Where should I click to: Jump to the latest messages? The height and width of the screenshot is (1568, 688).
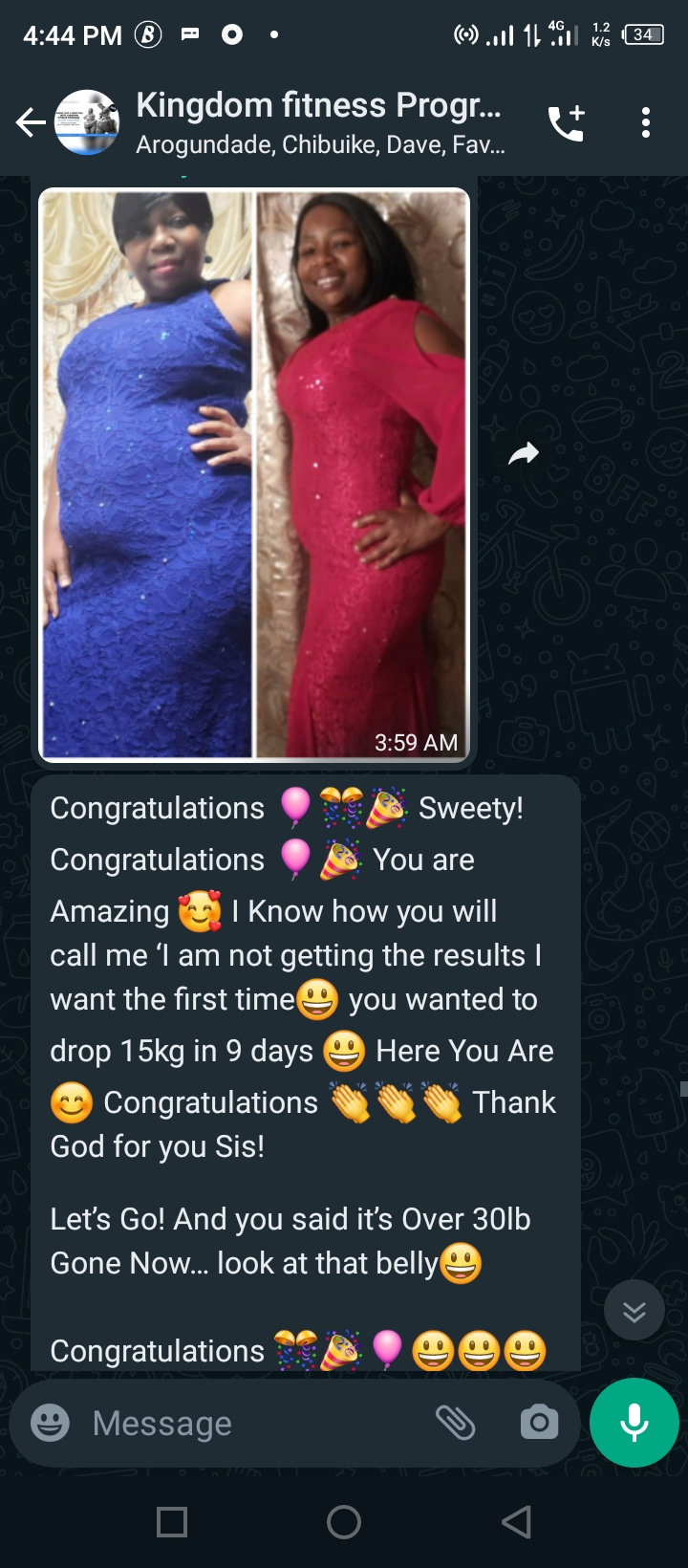[634, 1311]
